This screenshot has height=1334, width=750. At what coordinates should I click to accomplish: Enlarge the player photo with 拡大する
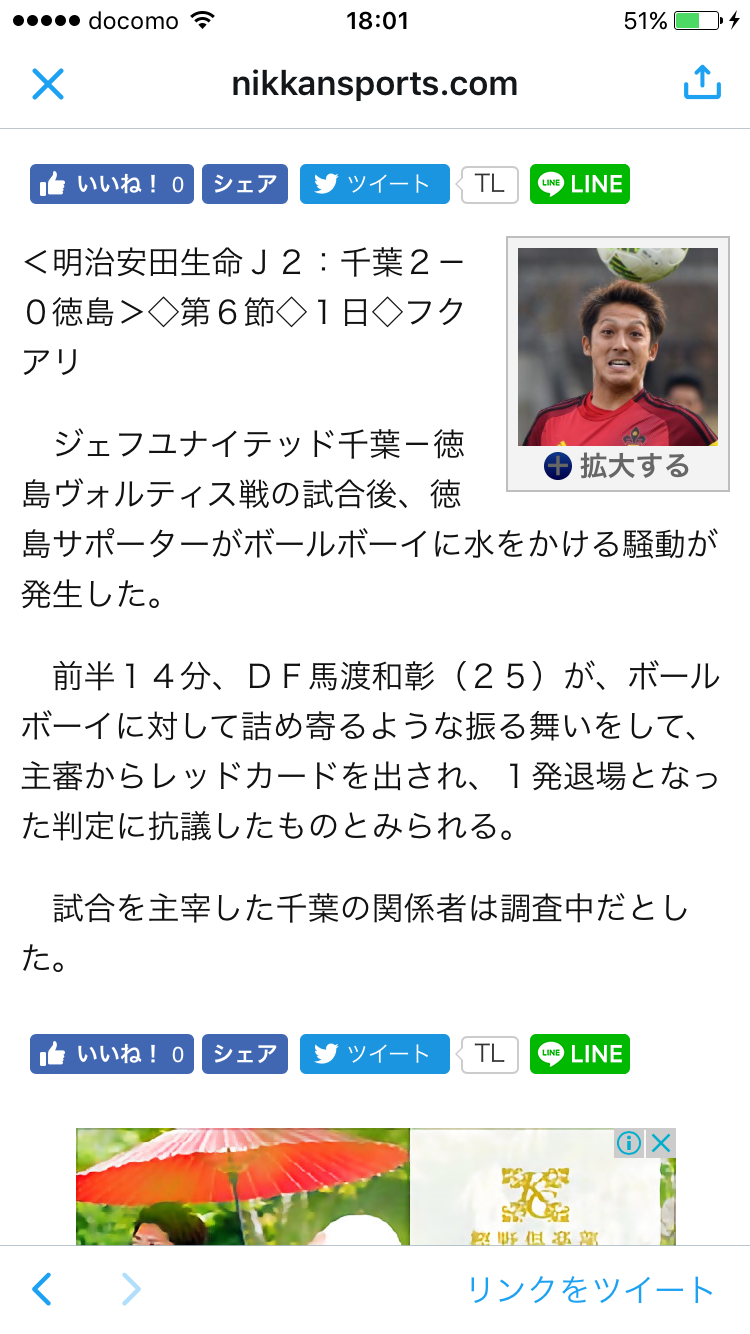617,466
